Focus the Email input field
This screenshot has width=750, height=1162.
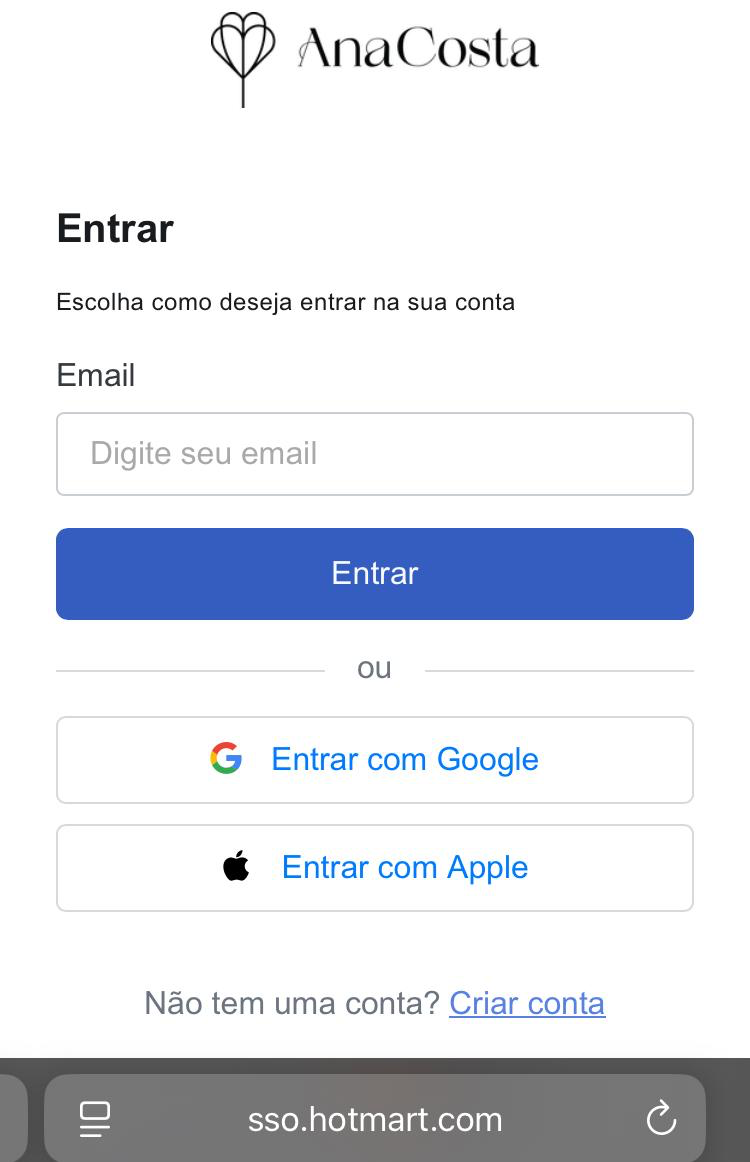pos(374,454)
